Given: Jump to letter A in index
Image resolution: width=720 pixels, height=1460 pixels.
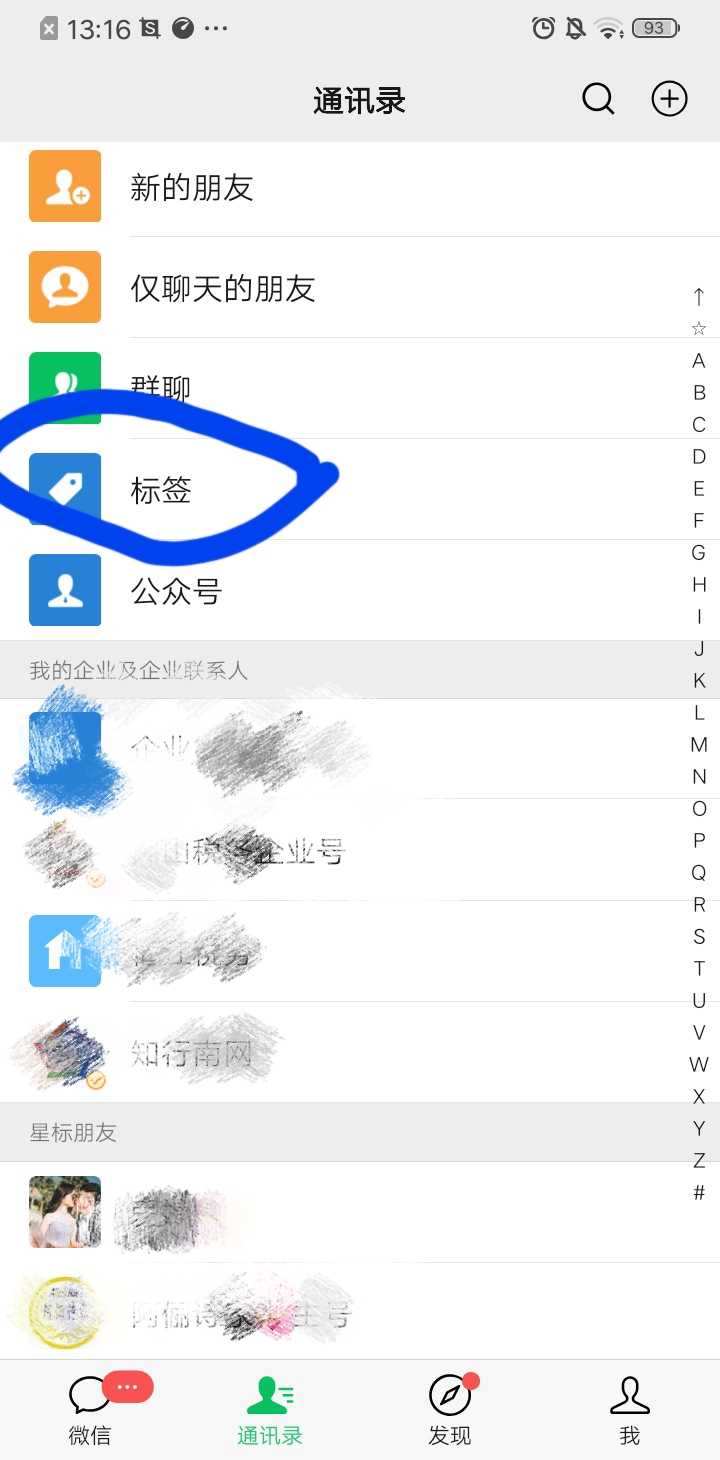Looking at the screenshot, I should pos(699,361).
